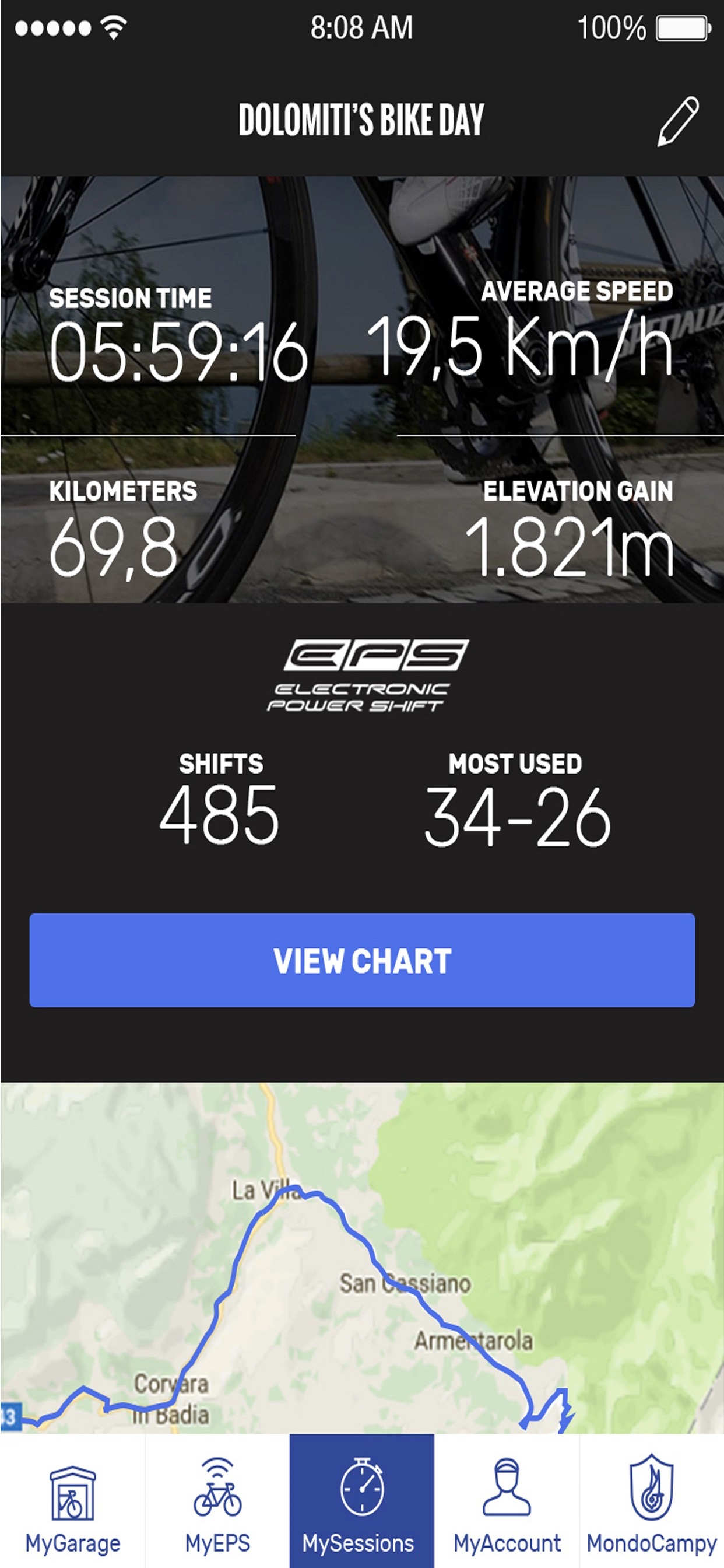Switch to the MyGarage tab
The height and width of the screenshot is (1568, 724).
72,1500
